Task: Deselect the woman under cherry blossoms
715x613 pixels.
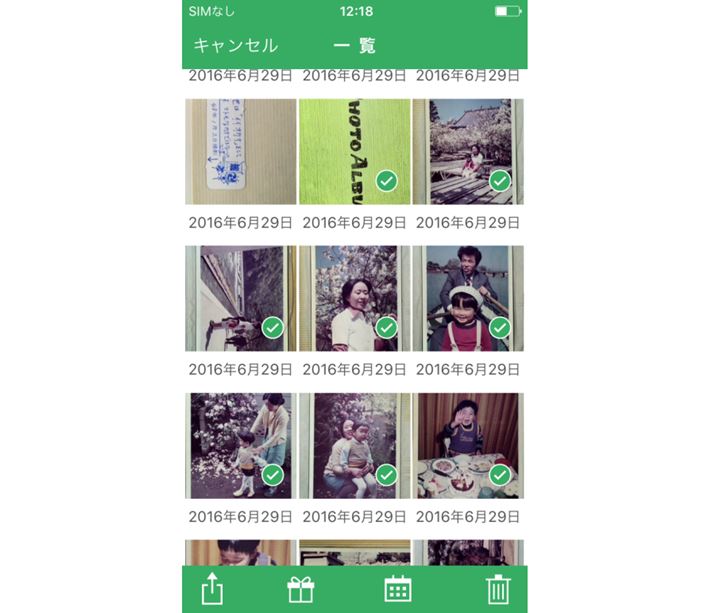Action: [354, 298]
